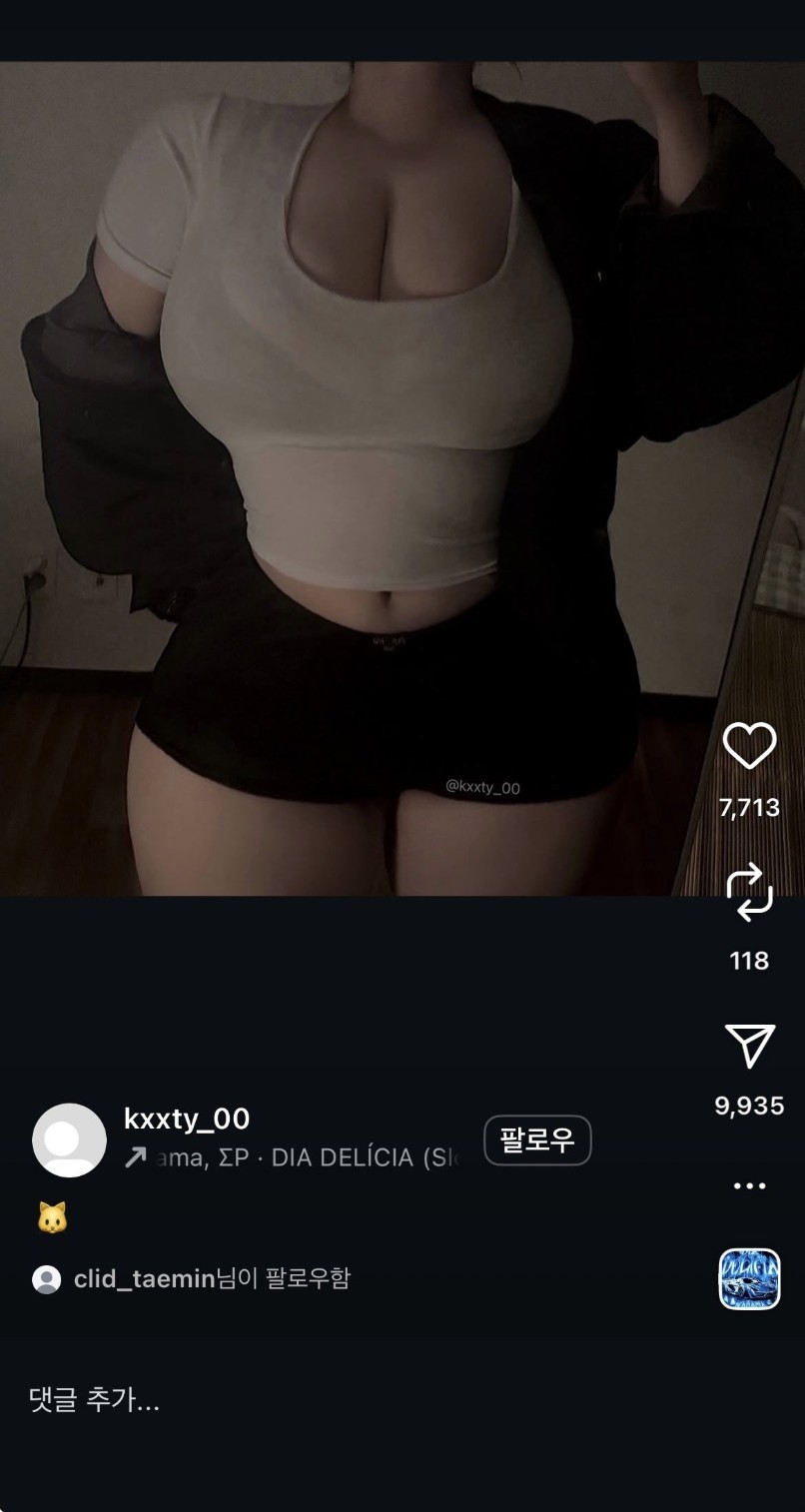Share the reel via the paper plane icon
This screenshot has height=1512, width=805.
[750, 1046]
